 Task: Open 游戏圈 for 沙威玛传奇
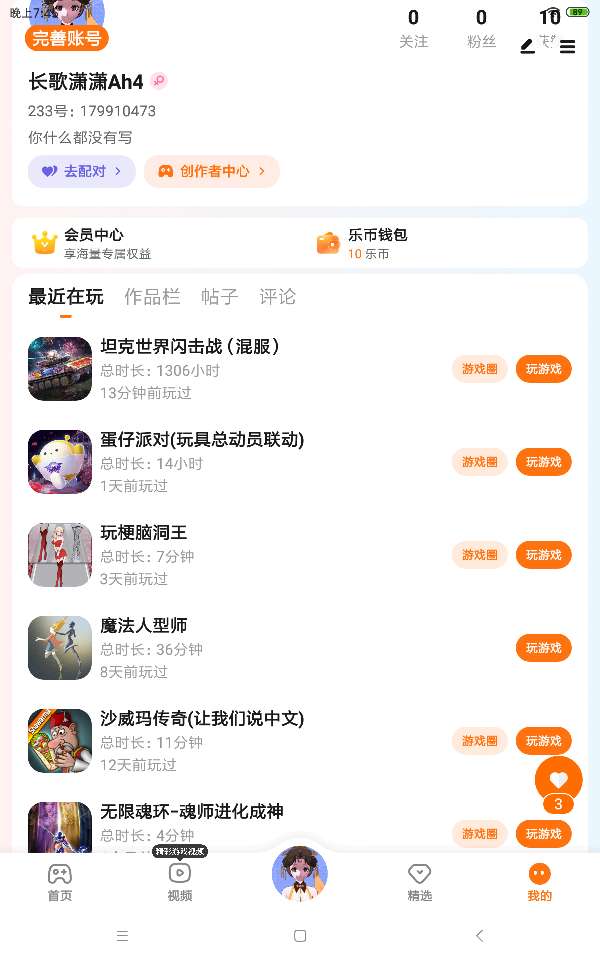pyautogui.click(x=480, y=741)
